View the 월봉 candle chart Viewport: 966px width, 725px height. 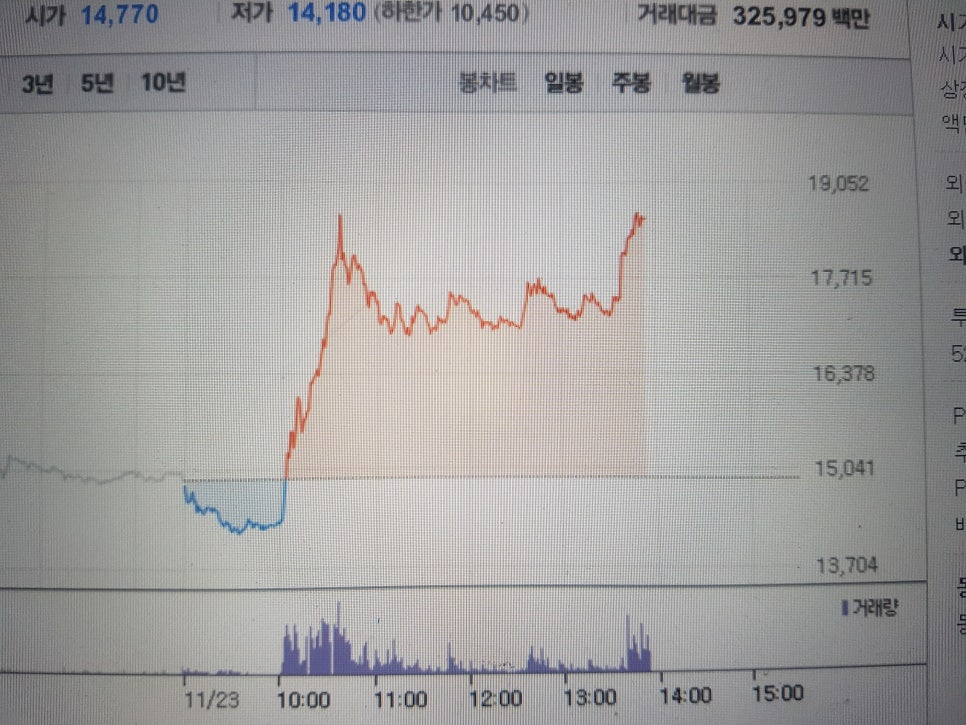pos(699,83)
